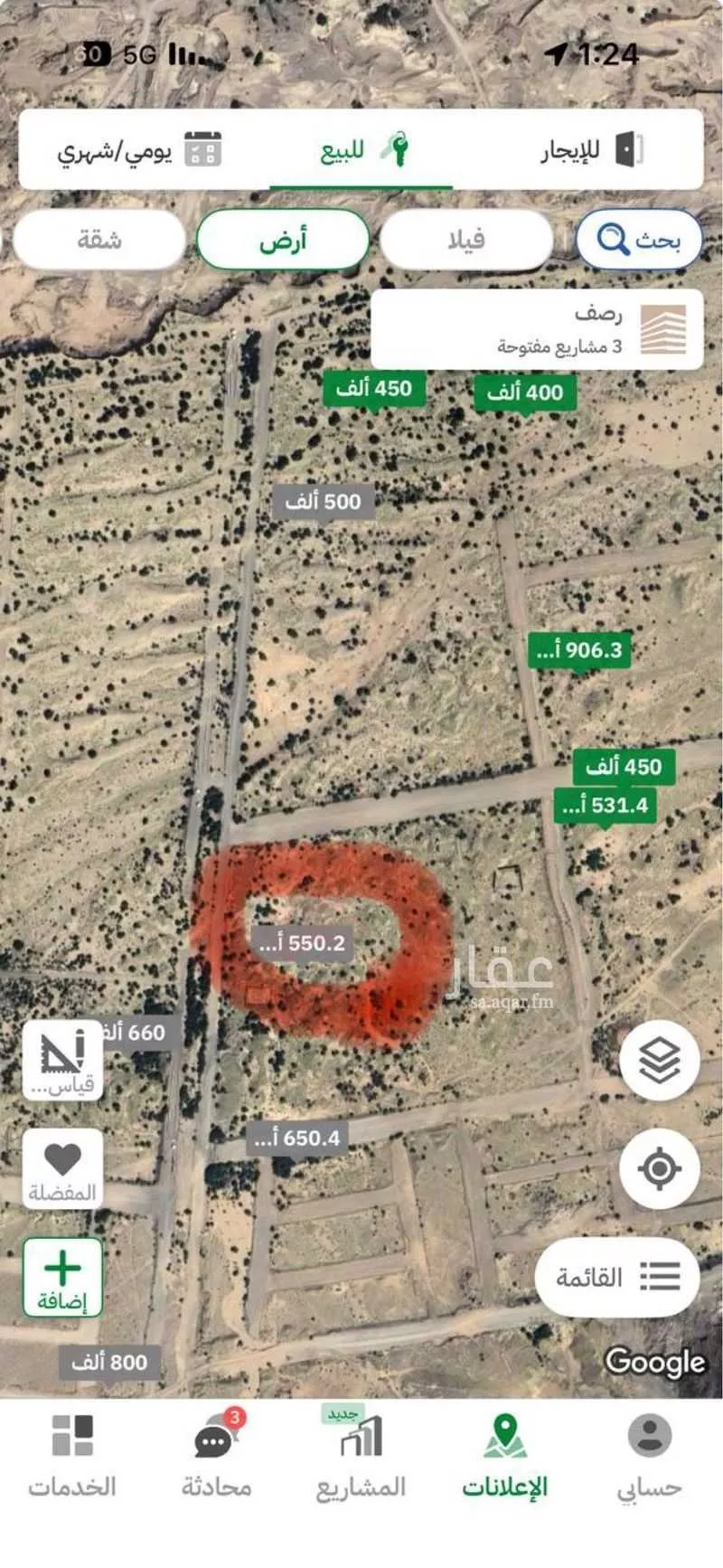Filter listings by شقة
This screenshot has width=723, height=1568.
click(x=99, y=240)
